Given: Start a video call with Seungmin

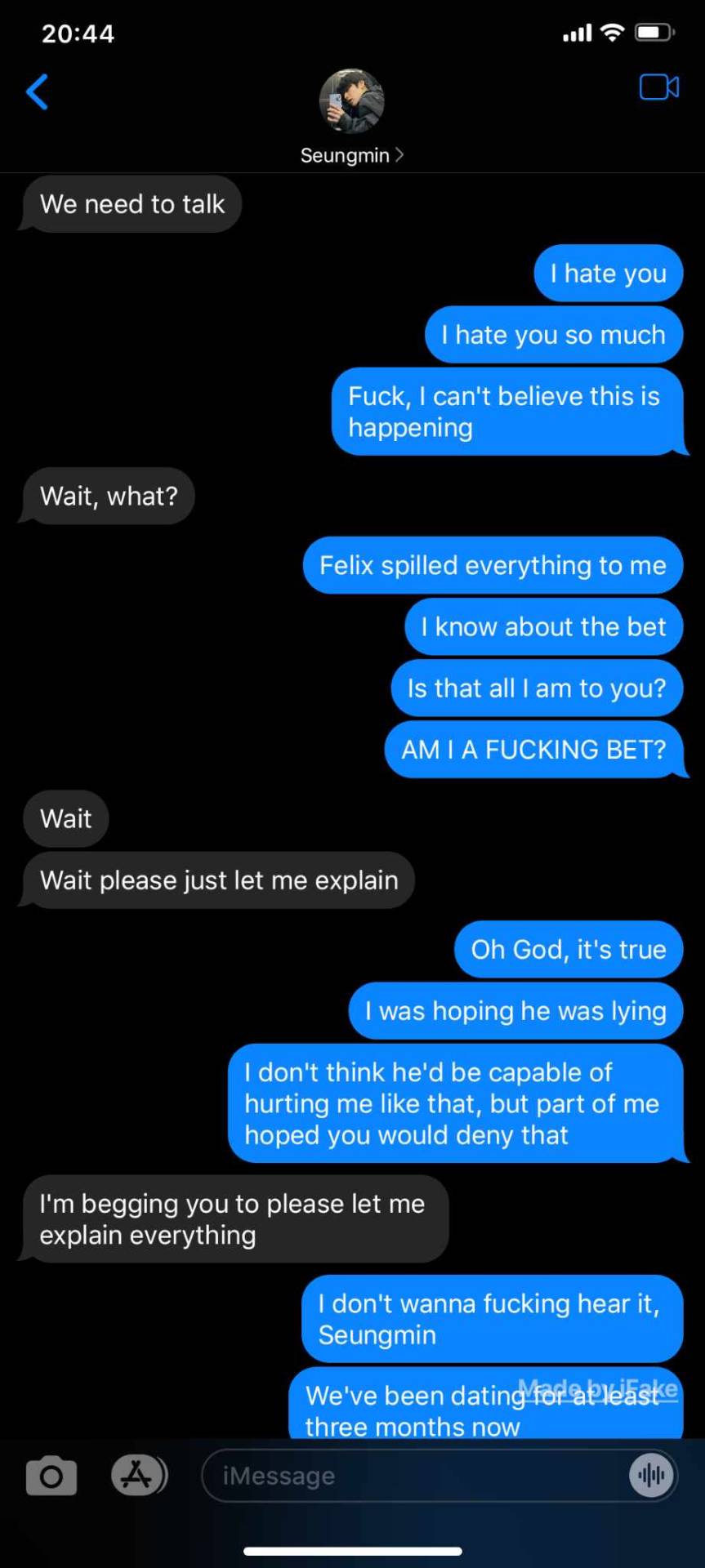Looking at the screenshot, I should (658, 87).
